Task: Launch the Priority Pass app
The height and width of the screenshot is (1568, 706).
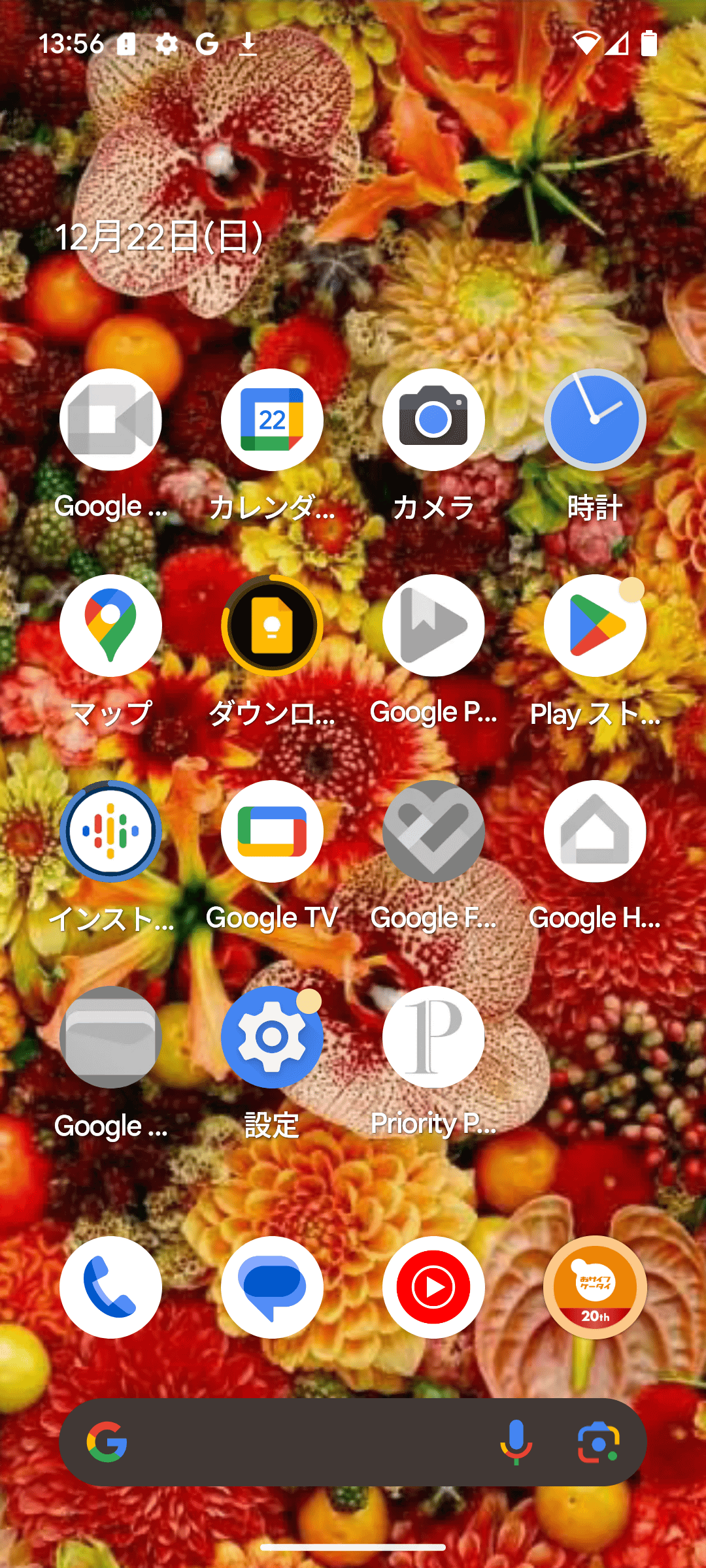Action: coord(434,1036)
